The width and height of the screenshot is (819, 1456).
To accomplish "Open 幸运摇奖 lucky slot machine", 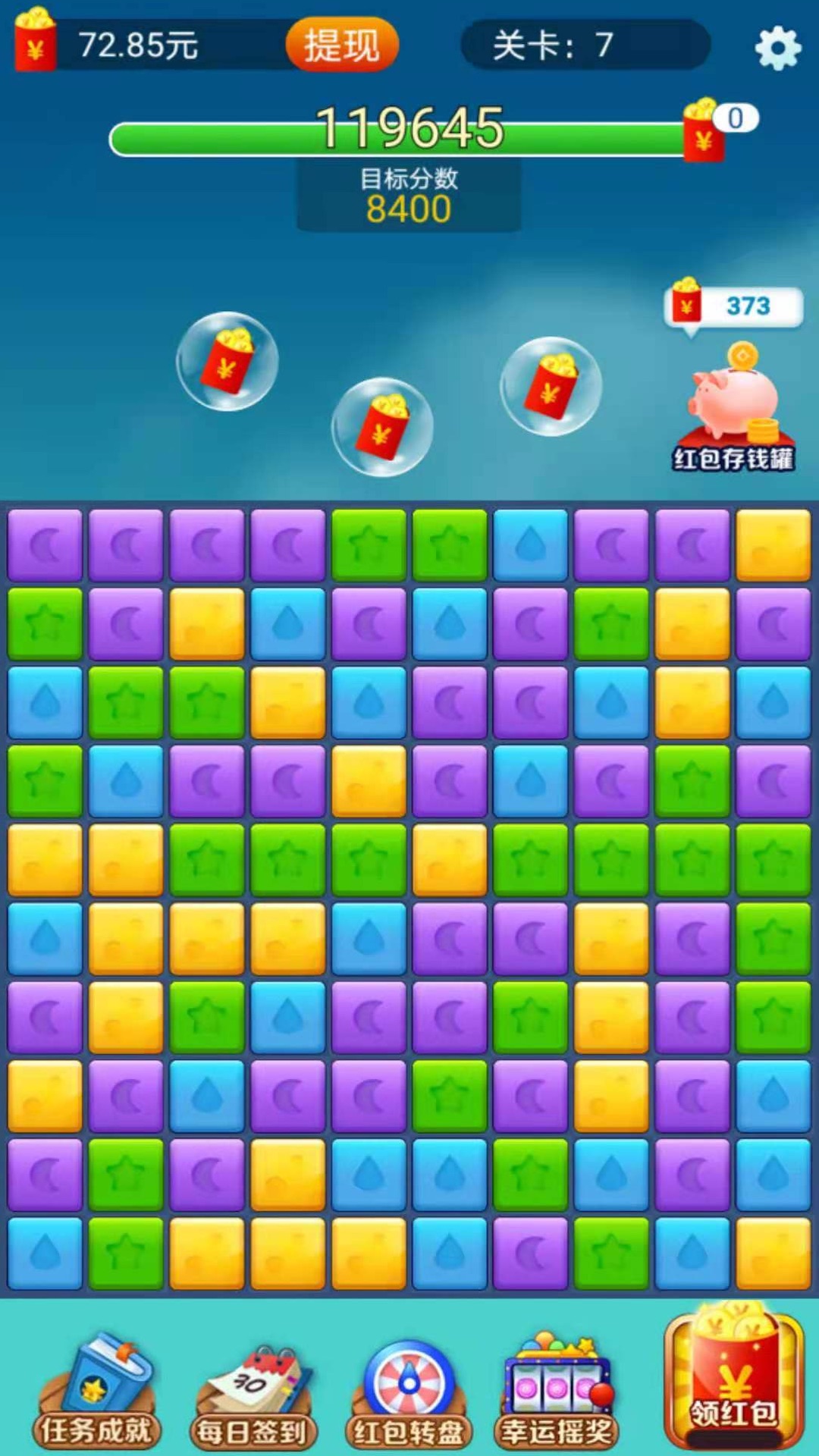I will click(557, 1394).
